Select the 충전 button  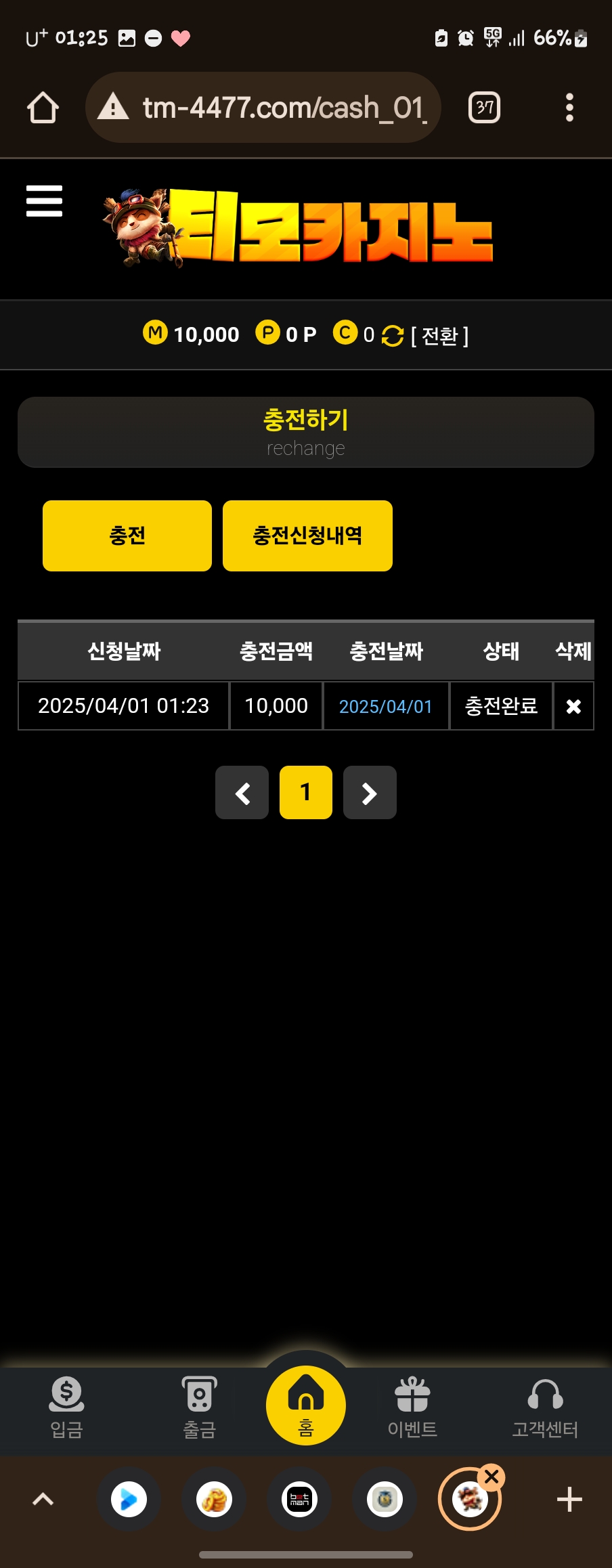click(x=127, y=536)
